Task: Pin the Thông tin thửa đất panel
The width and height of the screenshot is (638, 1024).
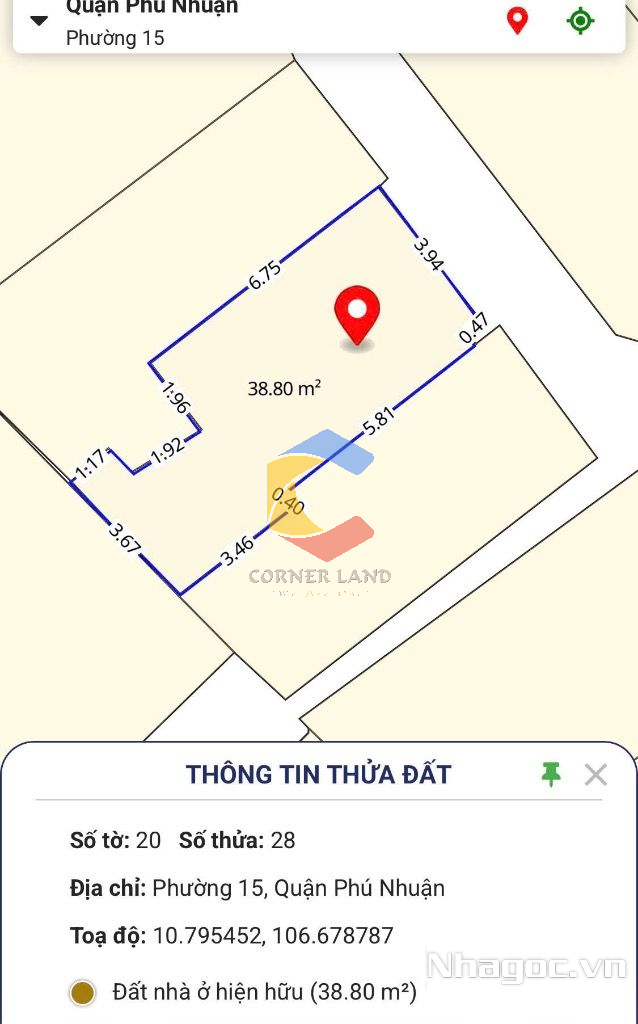Action: [551, 774]
